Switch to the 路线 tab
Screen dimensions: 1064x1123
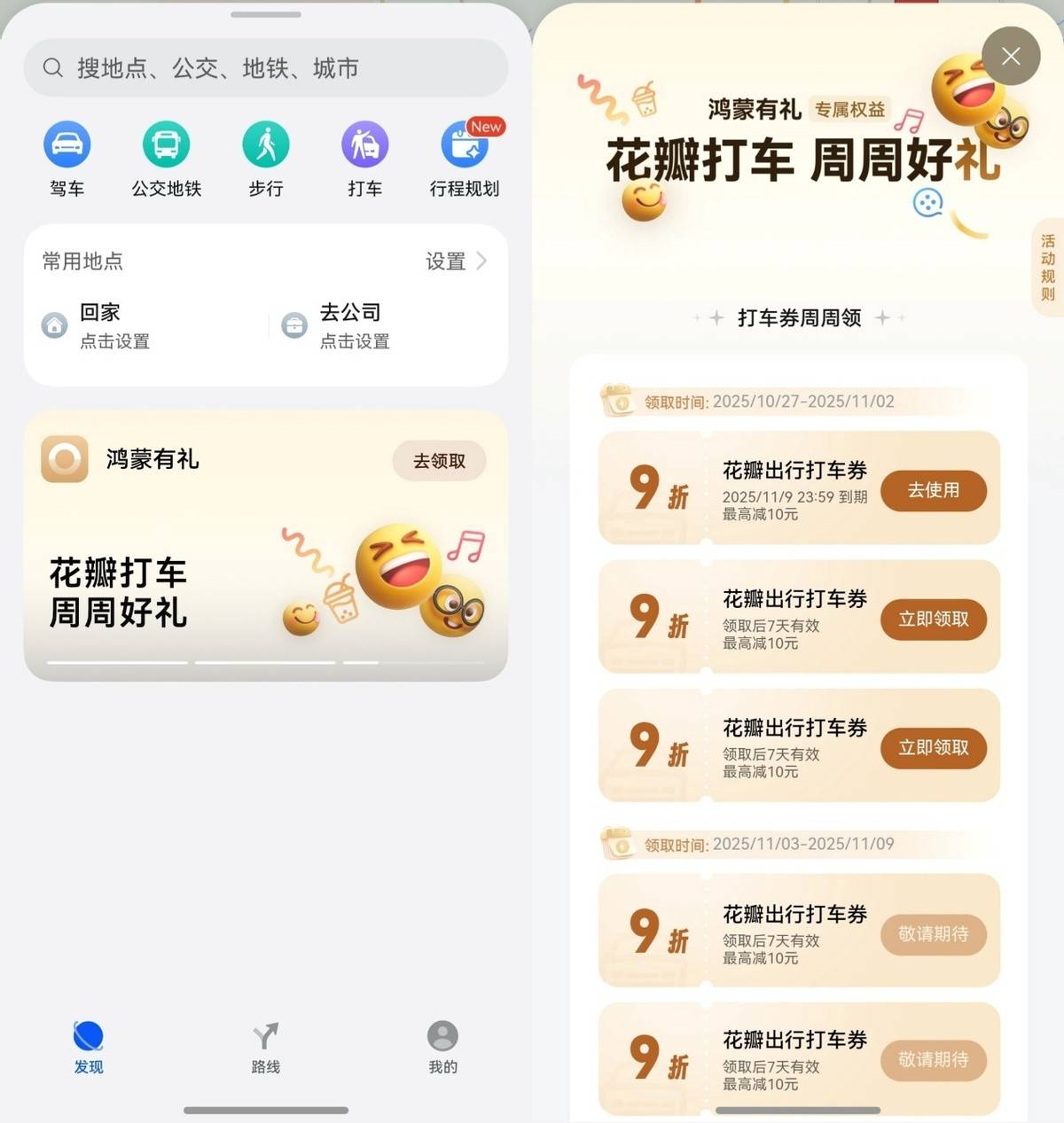pyautogui.click(x=266, y=1047)
